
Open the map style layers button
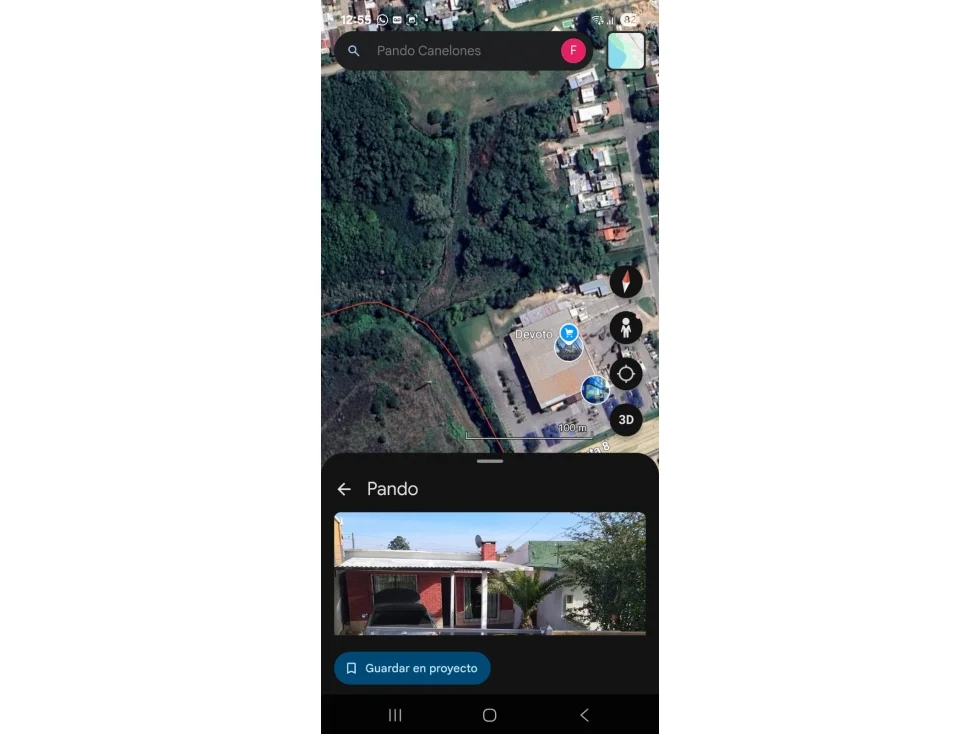point(626,51)
